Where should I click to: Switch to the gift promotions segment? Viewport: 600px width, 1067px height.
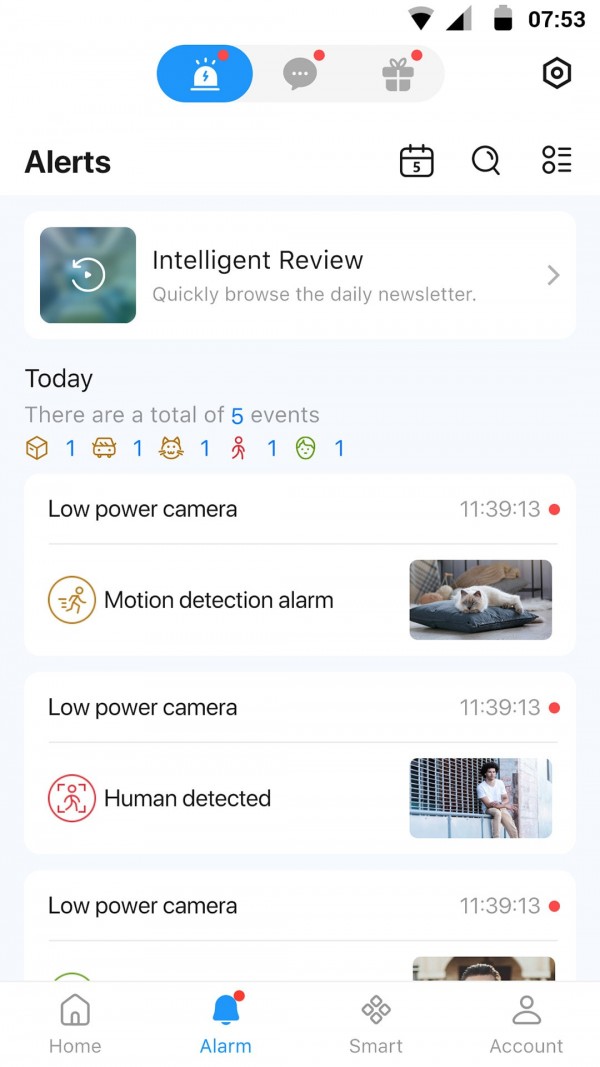tap(398, 74)
